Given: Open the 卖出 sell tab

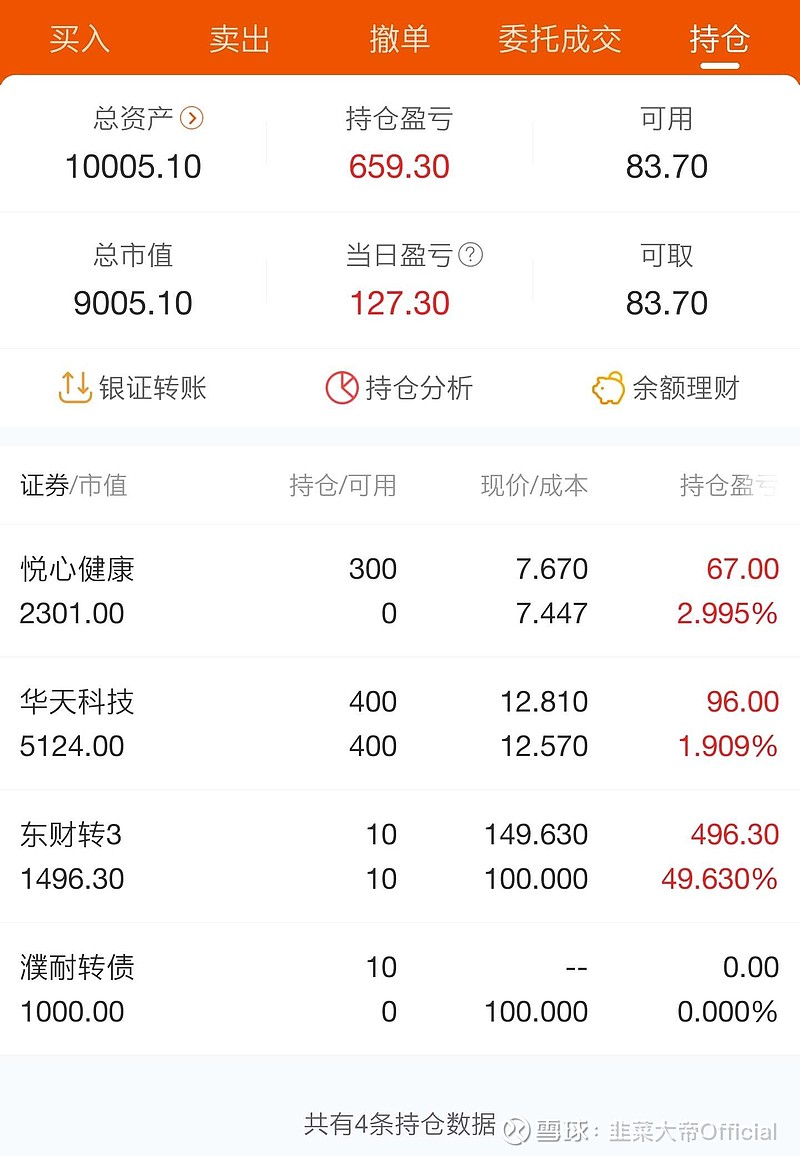Looking at the screenshot, I should (x=239, y=38).
